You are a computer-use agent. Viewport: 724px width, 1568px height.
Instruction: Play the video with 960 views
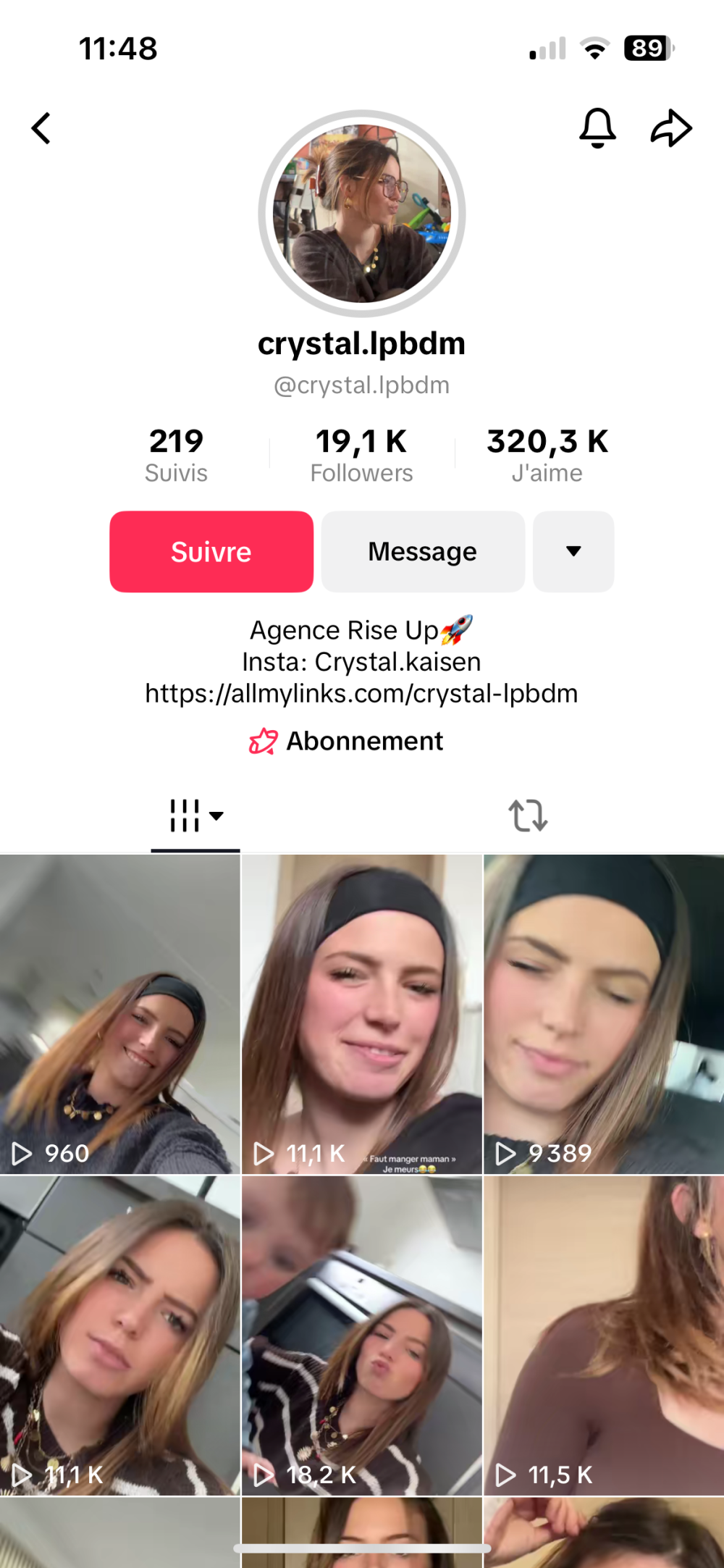[119, 1014]
